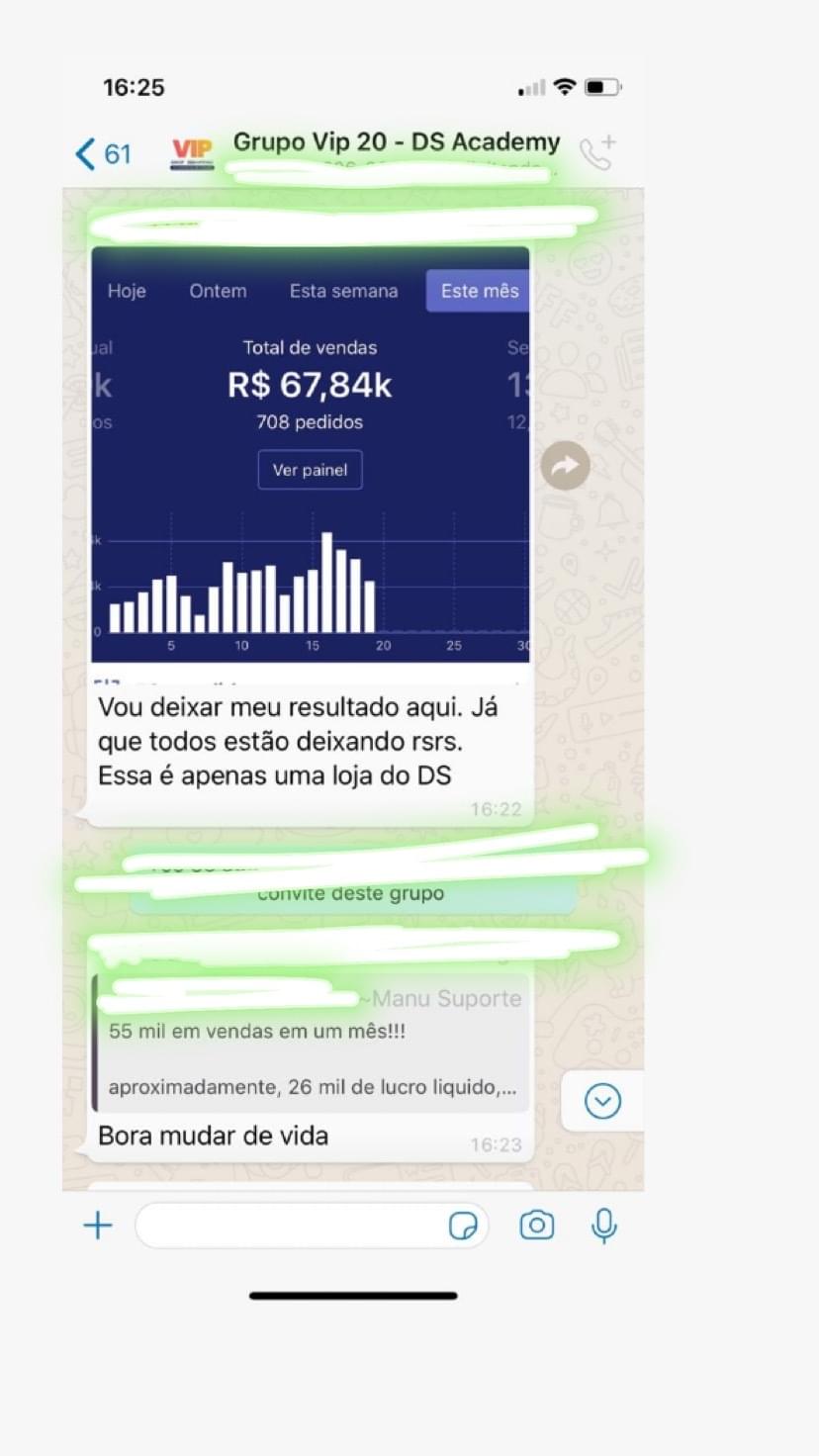Start a group call
Image resolution: width=819 pixels, height=1456 pixels.
click(598, 152)
